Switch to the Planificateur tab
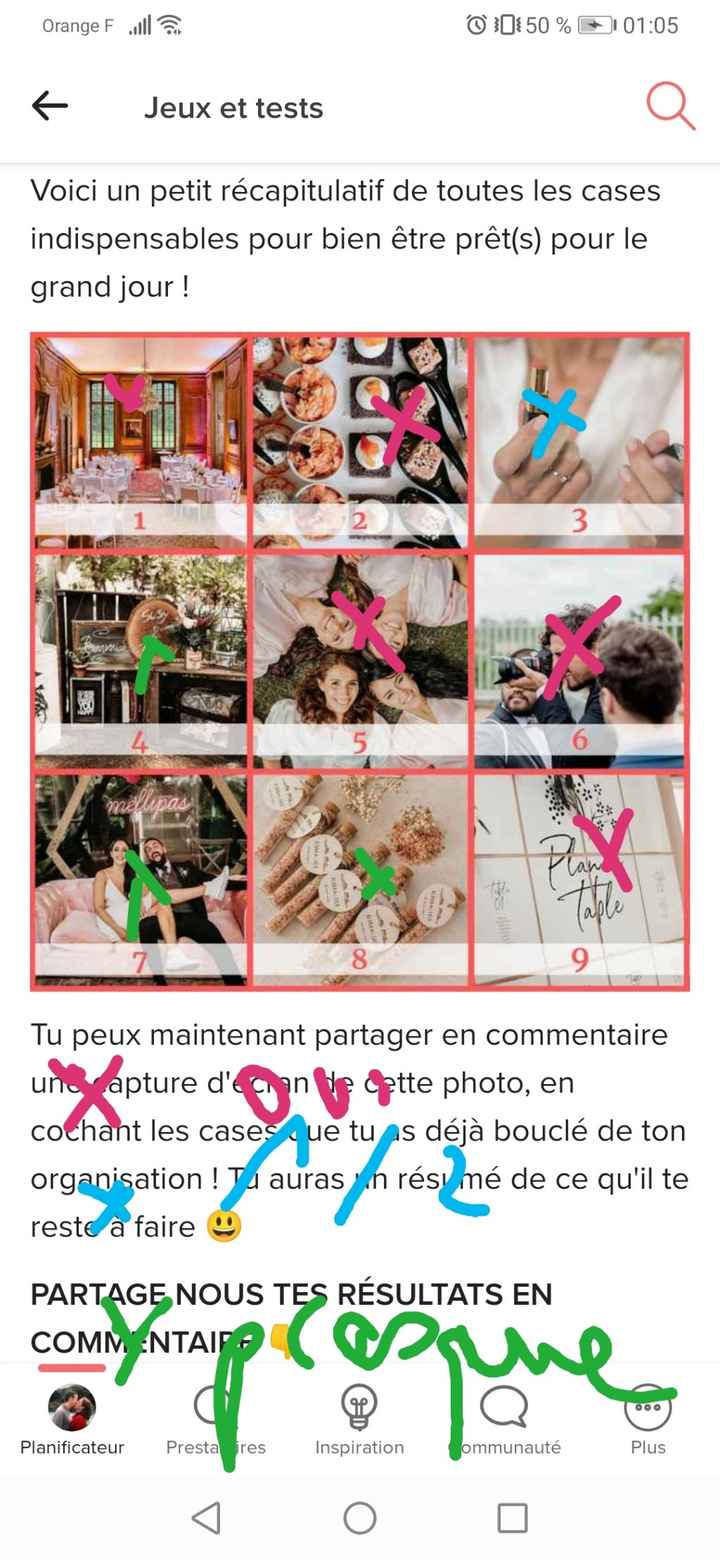Viewport: 720px width, 1560px height. 72,1420
